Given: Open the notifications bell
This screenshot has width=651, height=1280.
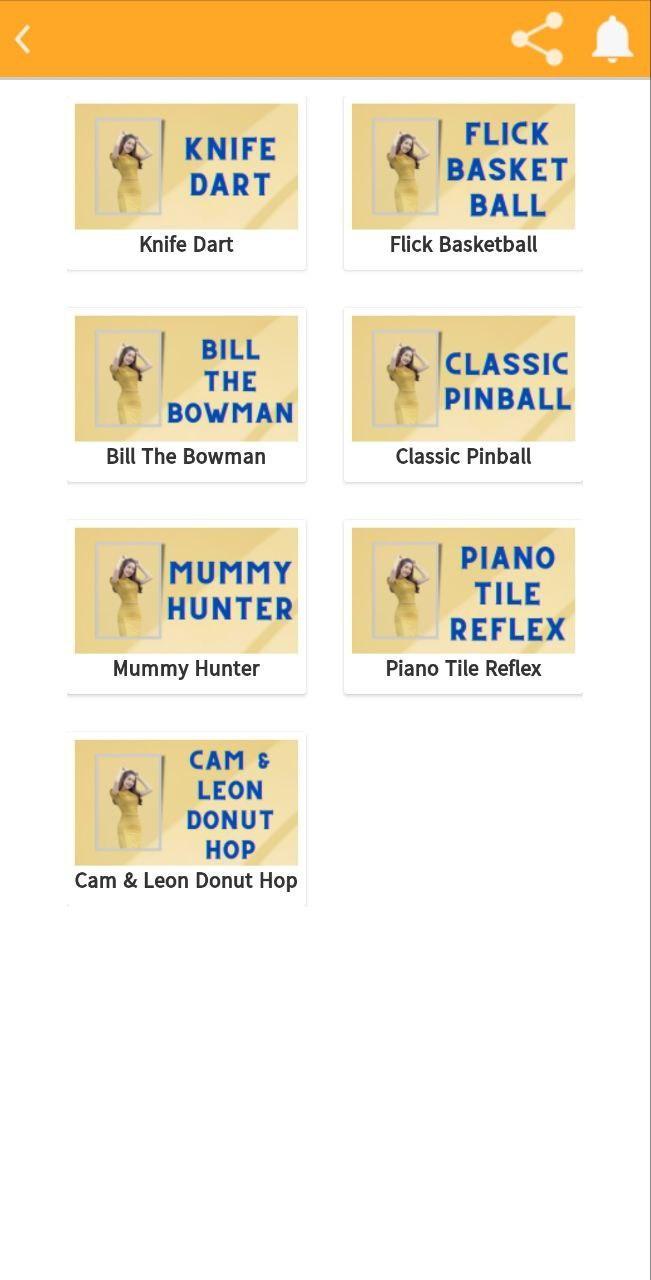Looking at the screenshot, I should pyautogui.click(x=612, y=40).
